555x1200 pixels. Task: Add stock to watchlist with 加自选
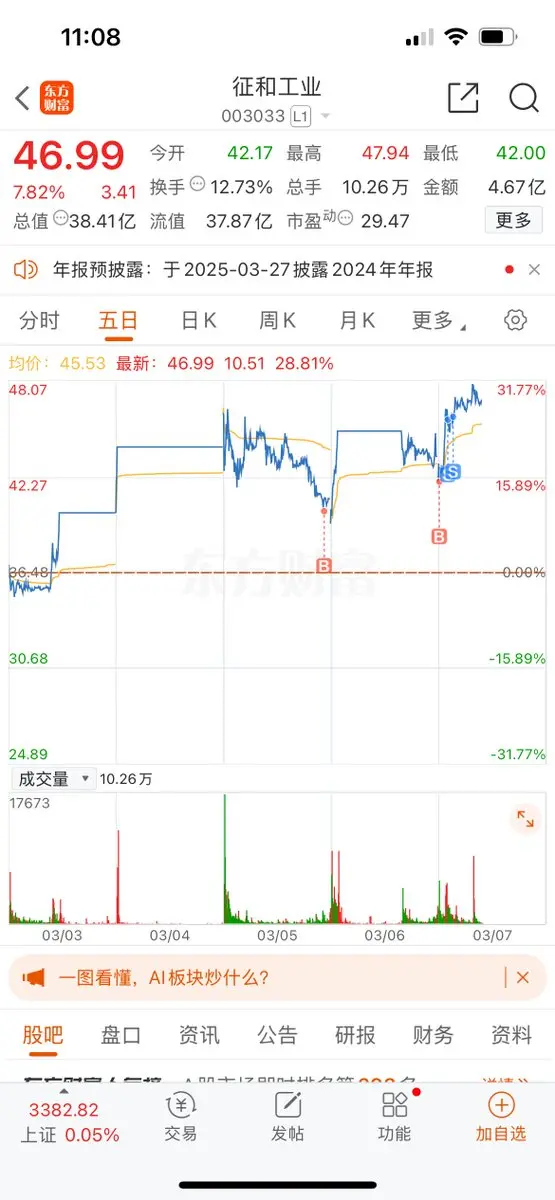pos(500,1117)
